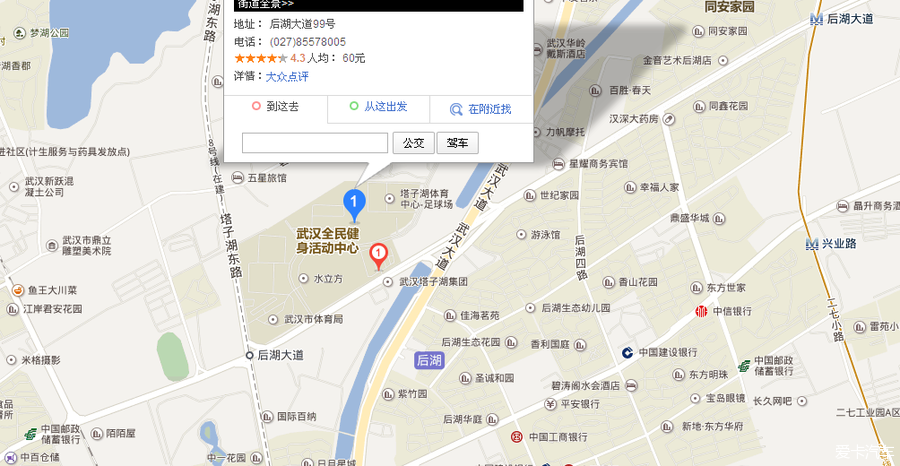Image resolution: width=900 pixels, height=466 pixels.
Task: Open the 大众点评 details link
Action: [x=286, y=76]
